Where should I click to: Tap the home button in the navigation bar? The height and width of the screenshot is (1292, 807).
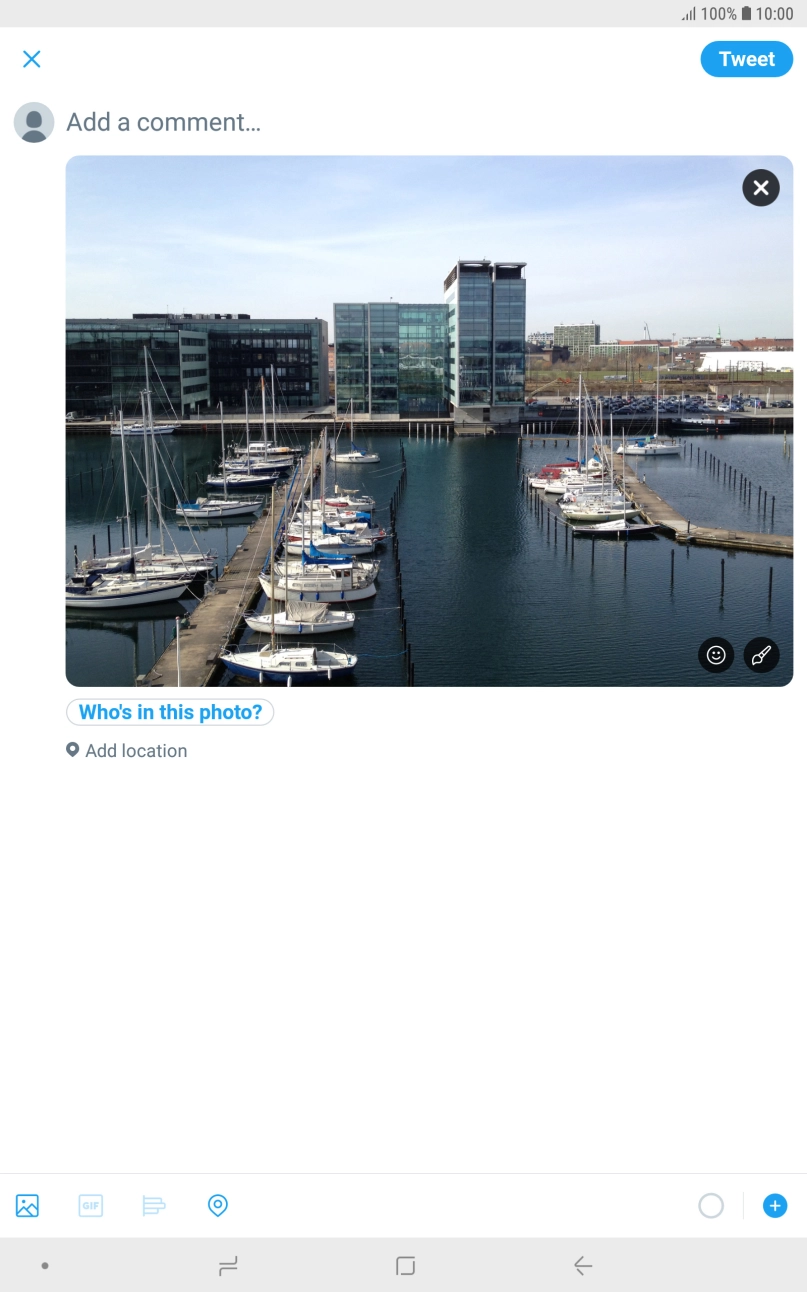click(405, 1265)
